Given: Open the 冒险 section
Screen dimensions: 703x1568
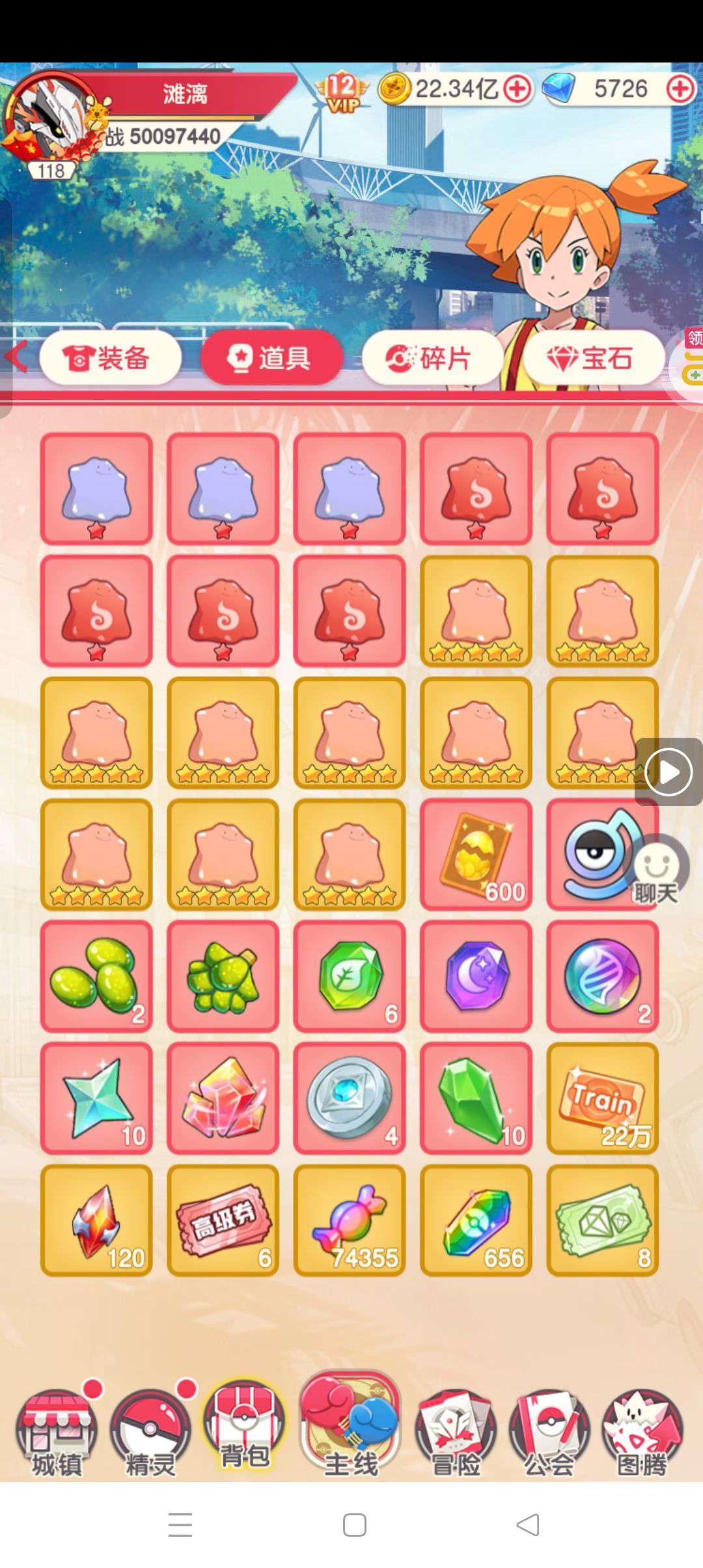Looking at the screenshot, I should [x=455, y=1433].
